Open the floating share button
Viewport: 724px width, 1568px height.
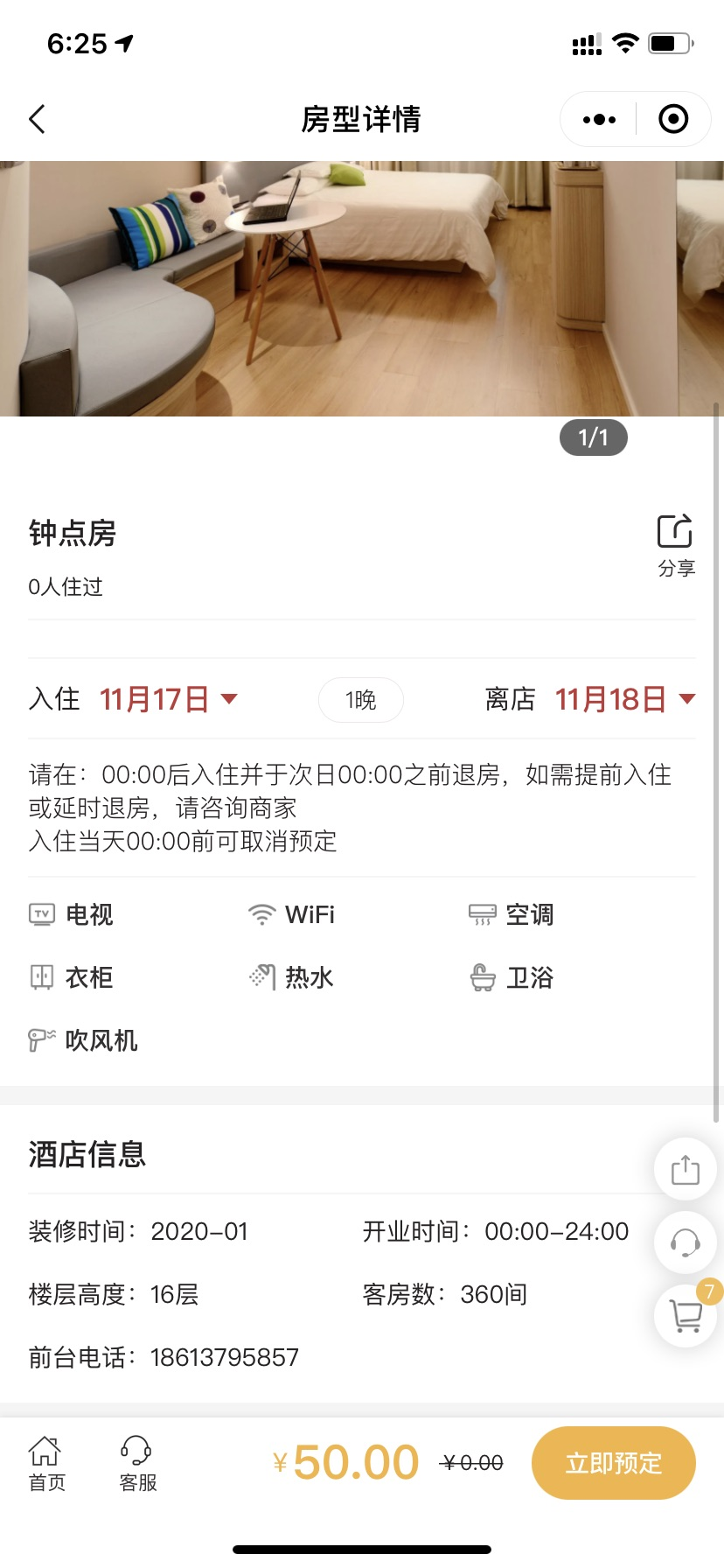point(686,1170)
